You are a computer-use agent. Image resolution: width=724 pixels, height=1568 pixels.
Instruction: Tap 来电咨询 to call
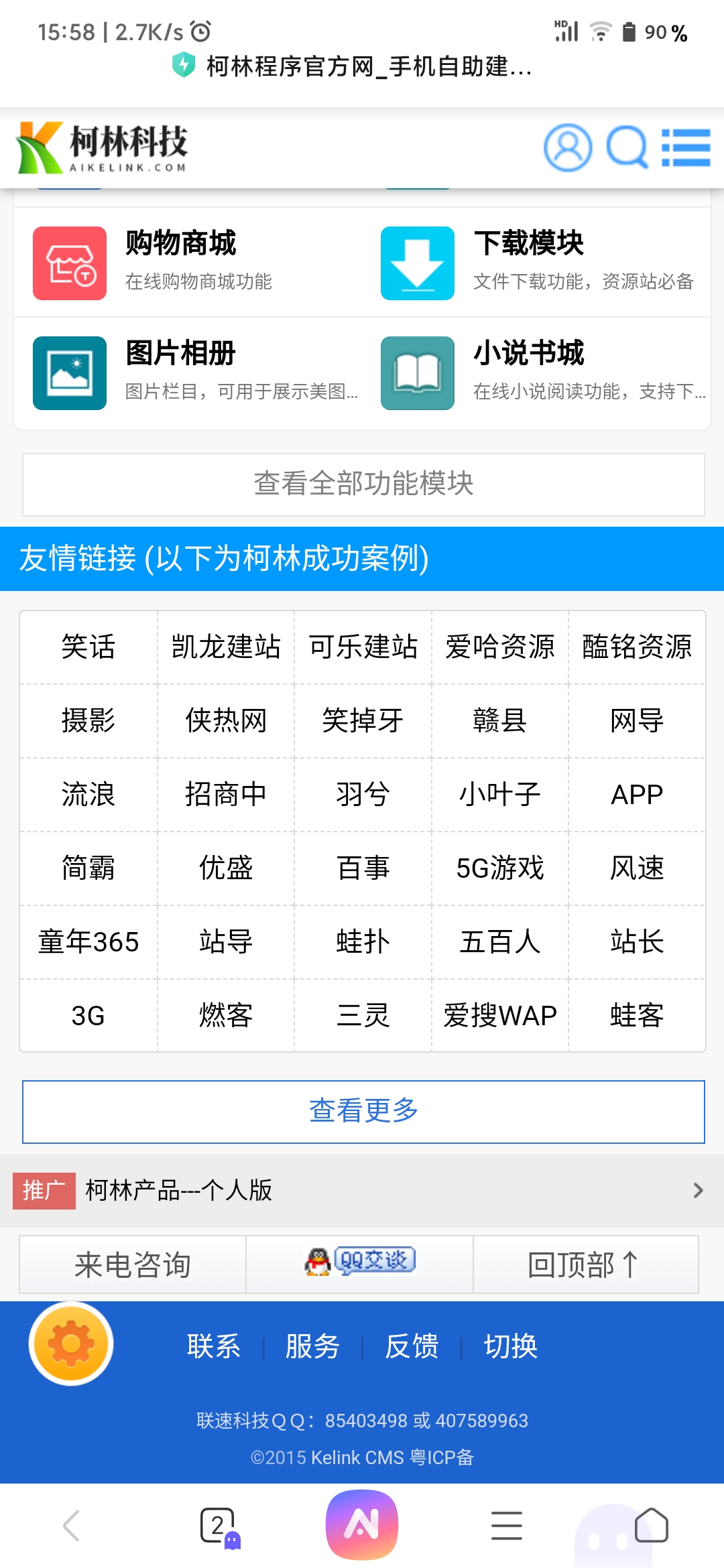point(133,1264)
